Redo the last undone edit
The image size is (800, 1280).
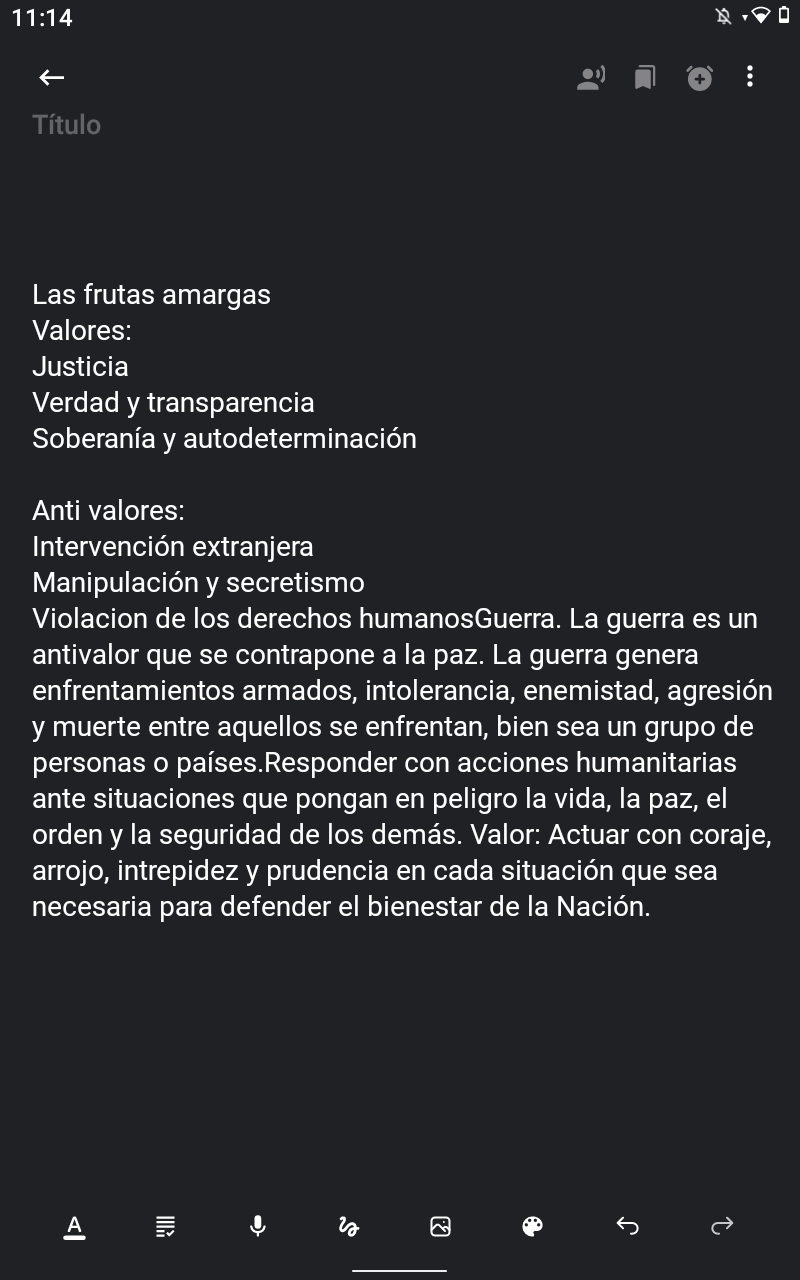point(721,1226)
